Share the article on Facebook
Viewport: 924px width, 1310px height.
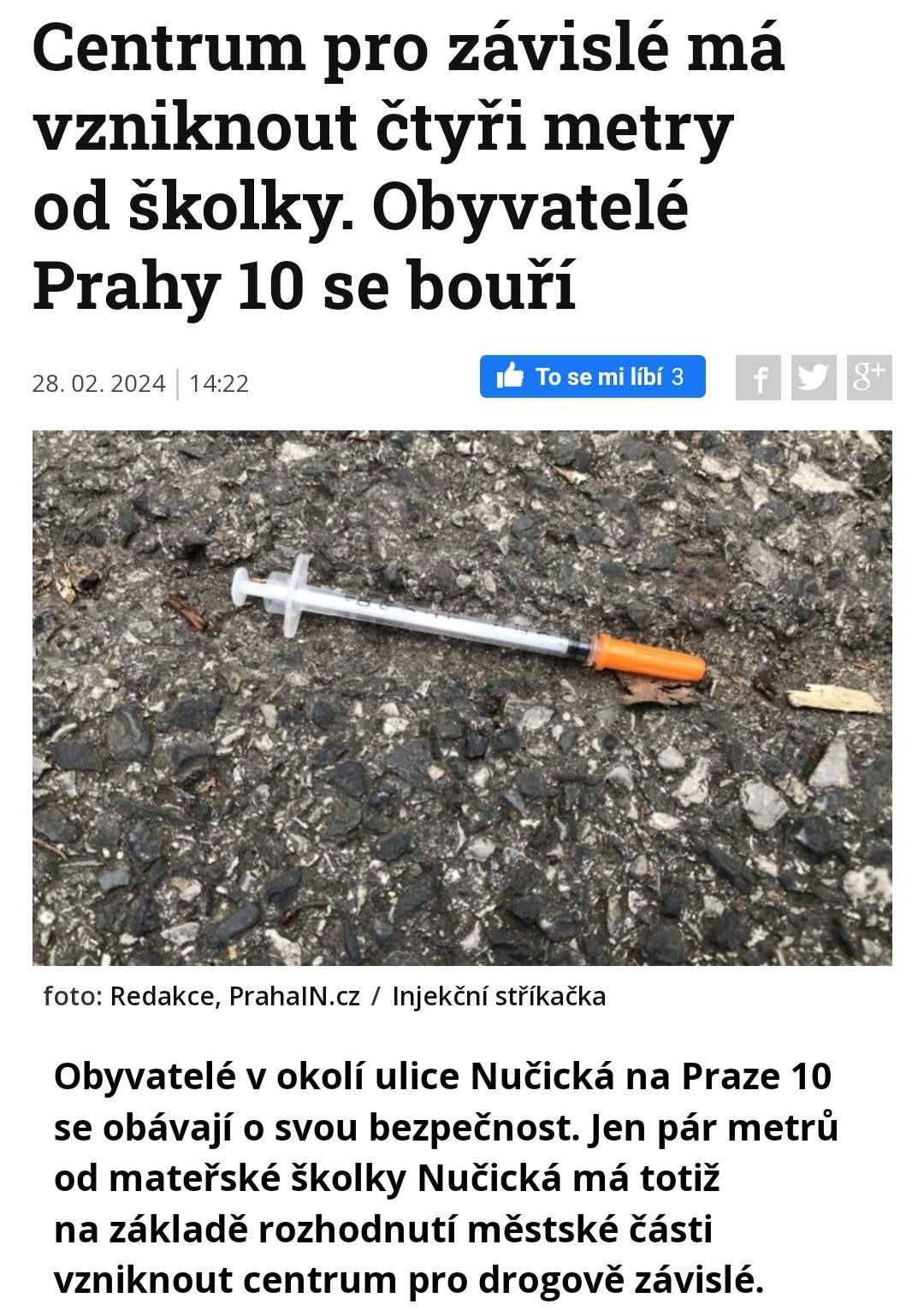pos(758,377)
